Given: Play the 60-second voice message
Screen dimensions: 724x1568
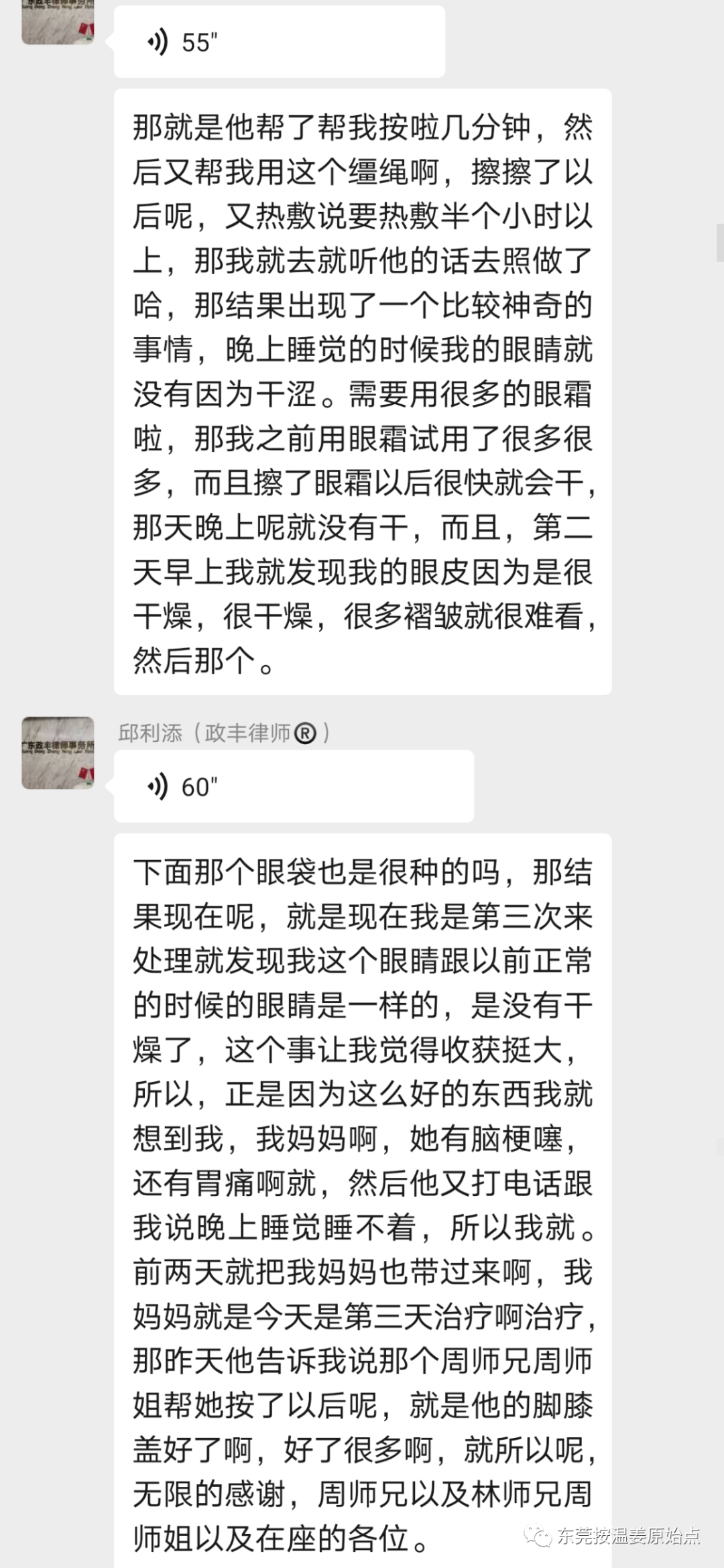Looking at the screenshot, I should click(x=293, y=786).
